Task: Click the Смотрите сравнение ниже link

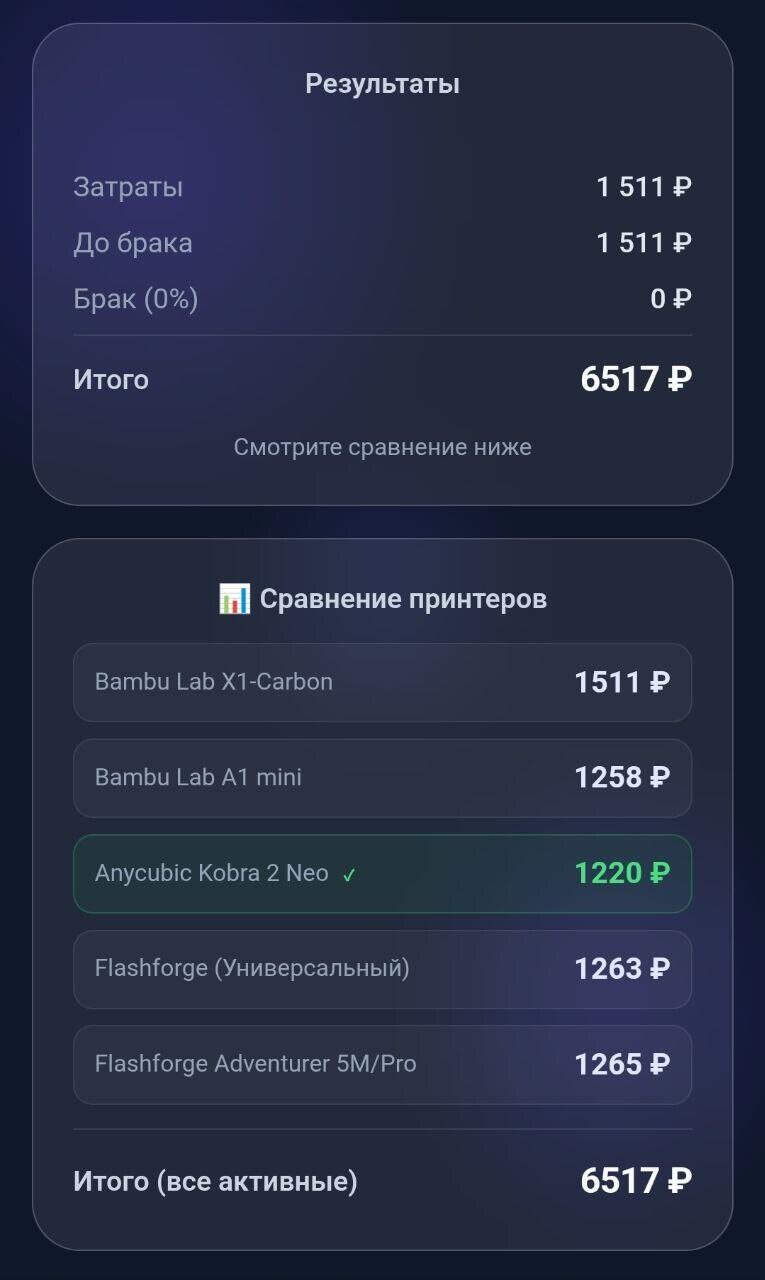Action: click(382, 447)
